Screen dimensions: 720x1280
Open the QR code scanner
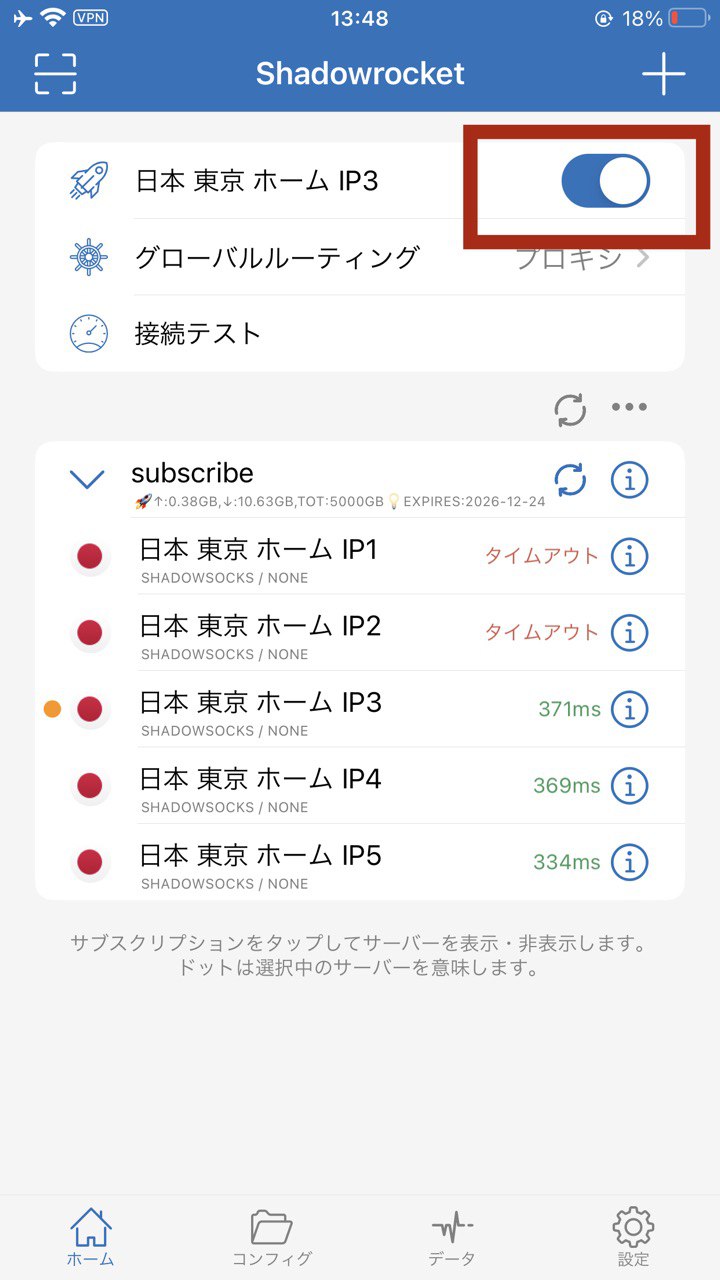pyautogui.click(x=56, y=73)
